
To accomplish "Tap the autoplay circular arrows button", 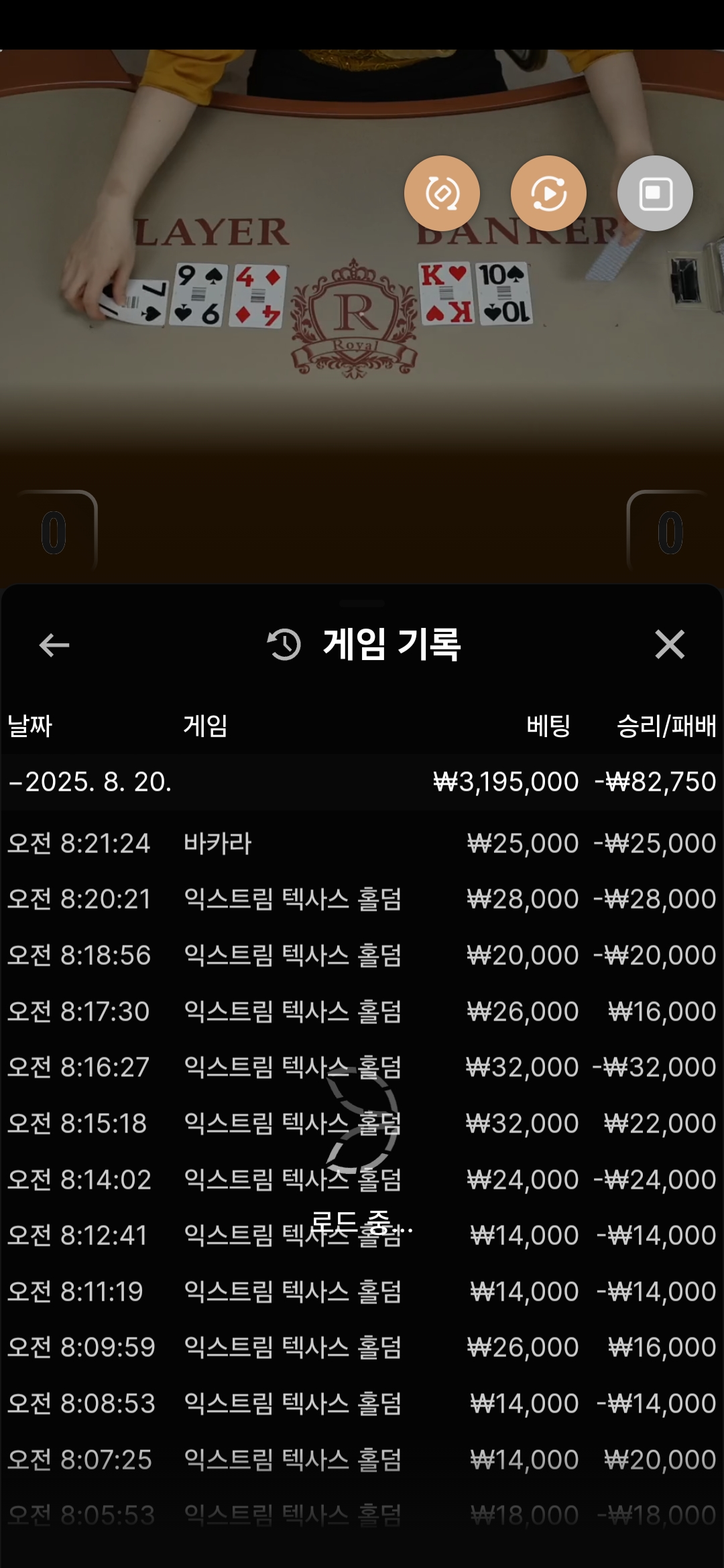I will tap(548, 194).
